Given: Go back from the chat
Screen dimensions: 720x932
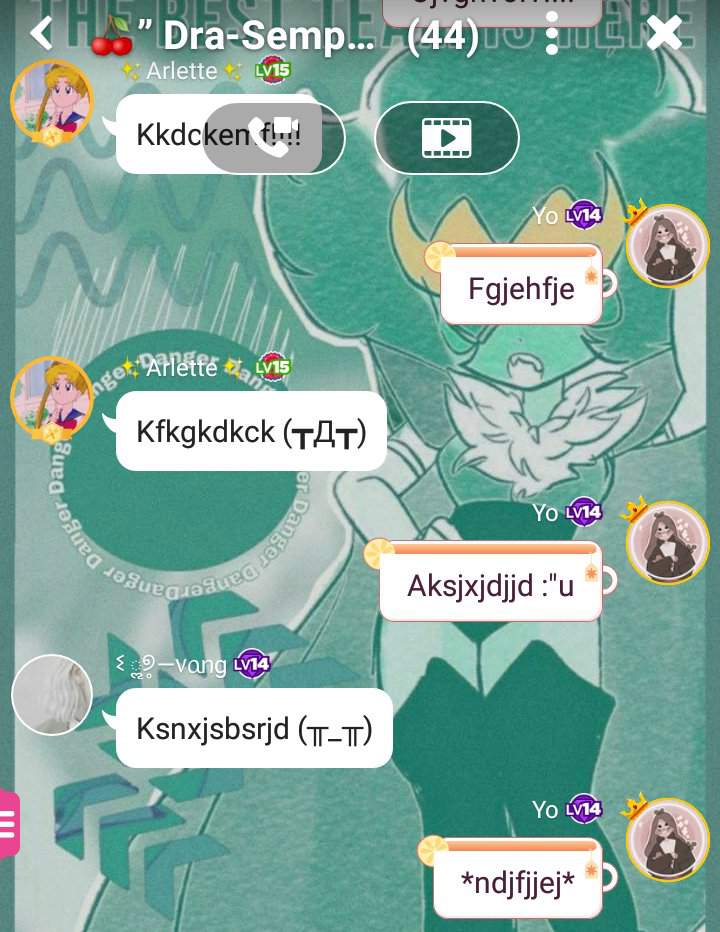Looking at the screenshot, I should [40, 33].
